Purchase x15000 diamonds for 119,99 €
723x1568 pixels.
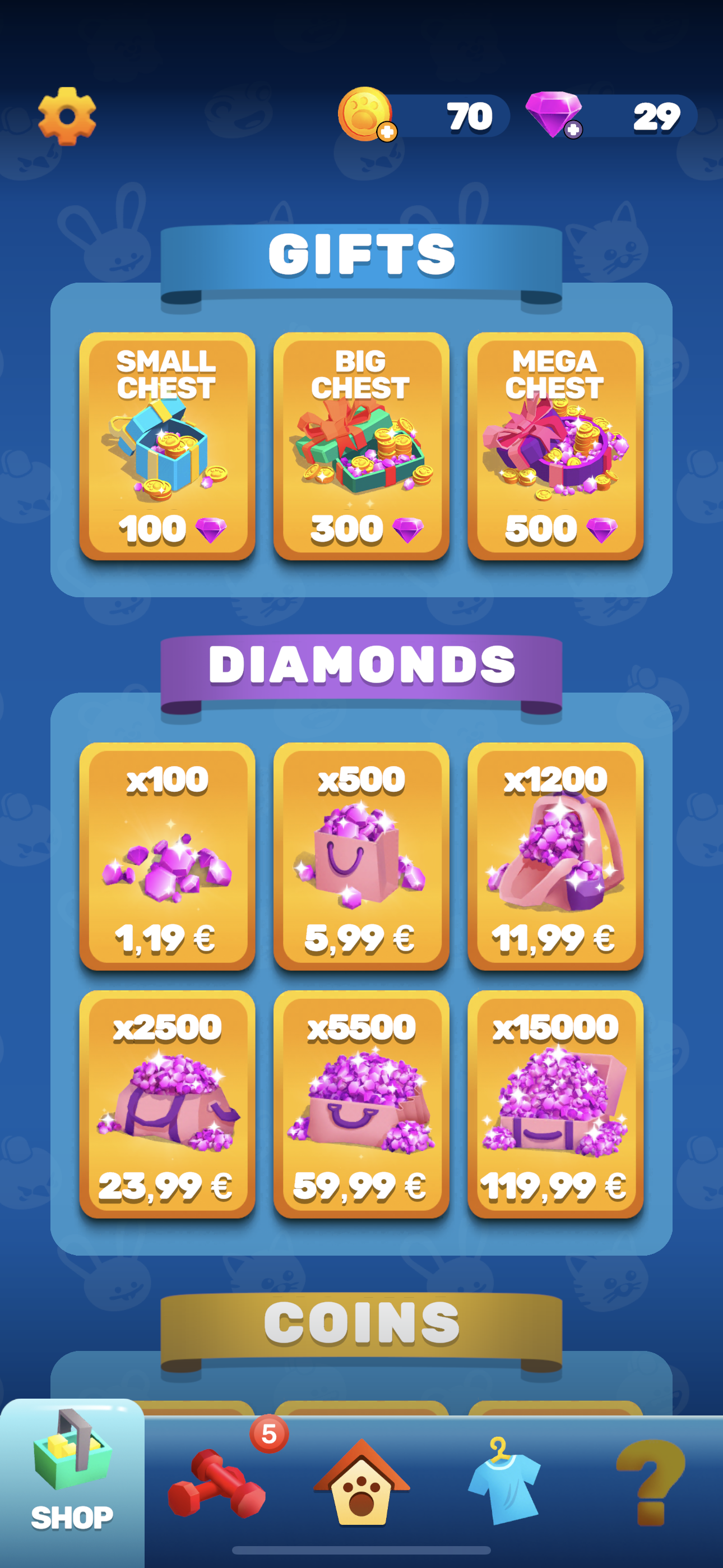pyautogui.click(x=555, y=1104)
